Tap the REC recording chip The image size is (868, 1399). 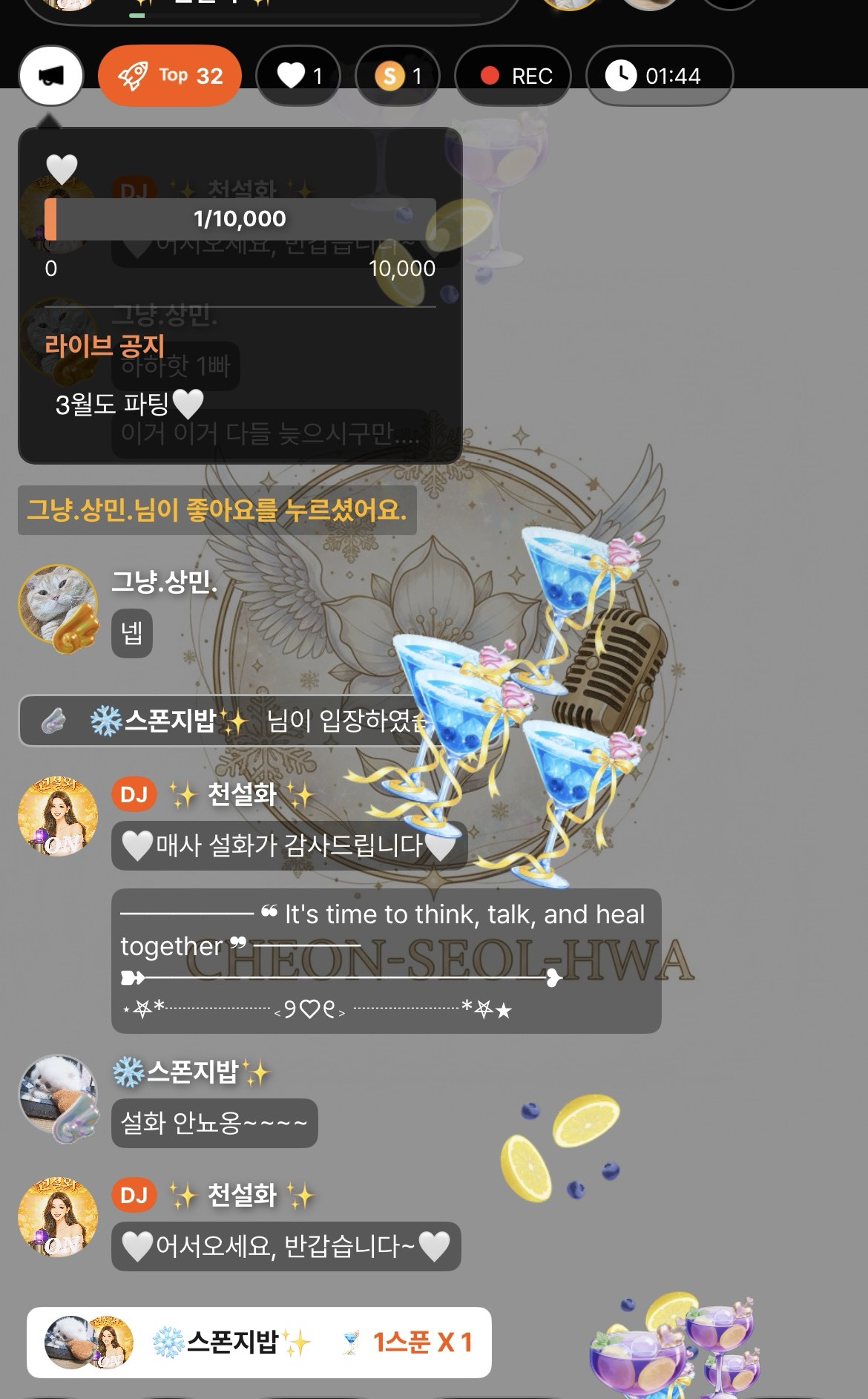[513, 76]
